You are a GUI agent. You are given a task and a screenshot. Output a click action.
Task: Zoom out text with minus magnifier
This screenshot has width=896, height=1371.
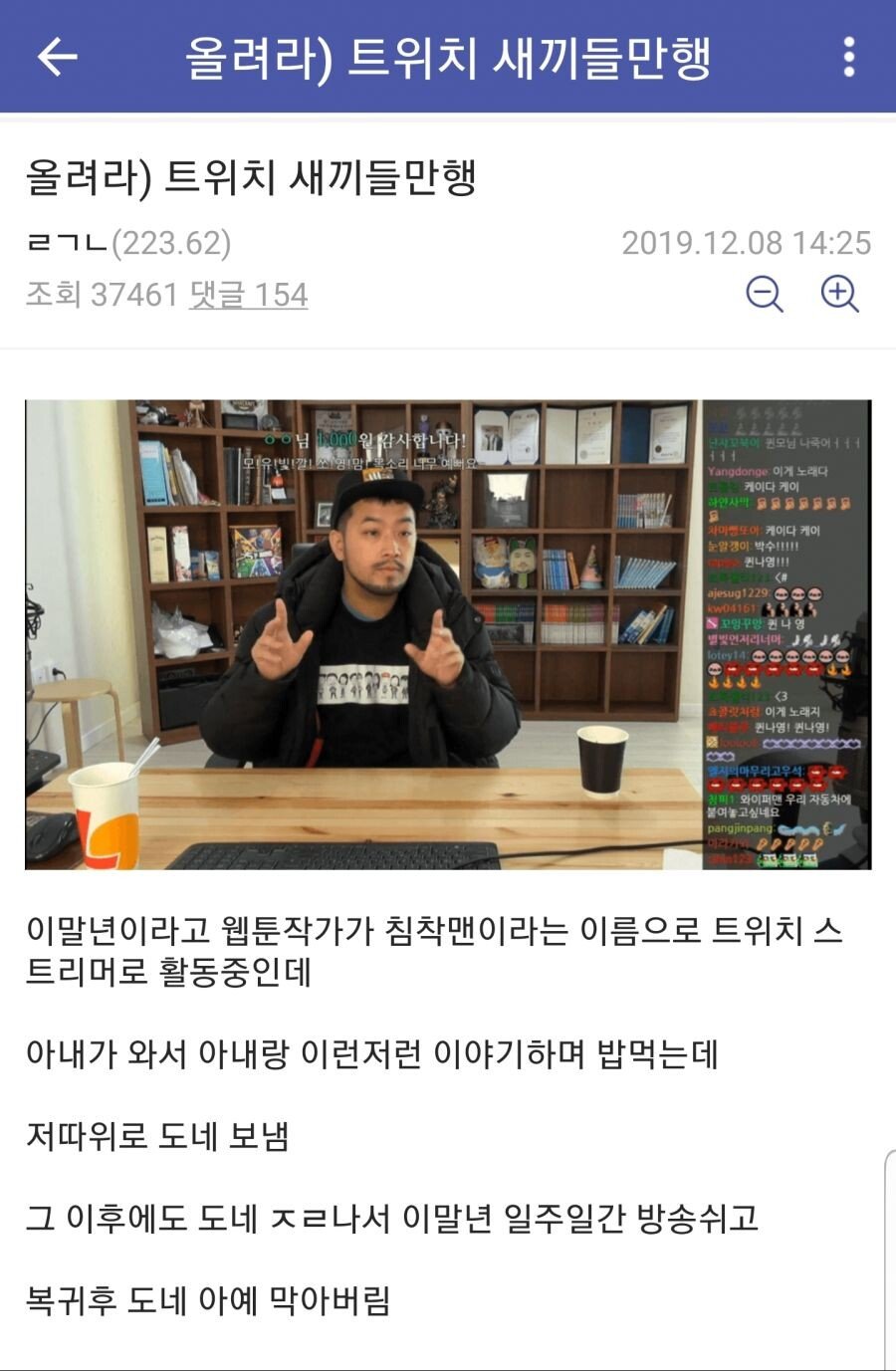764,294
